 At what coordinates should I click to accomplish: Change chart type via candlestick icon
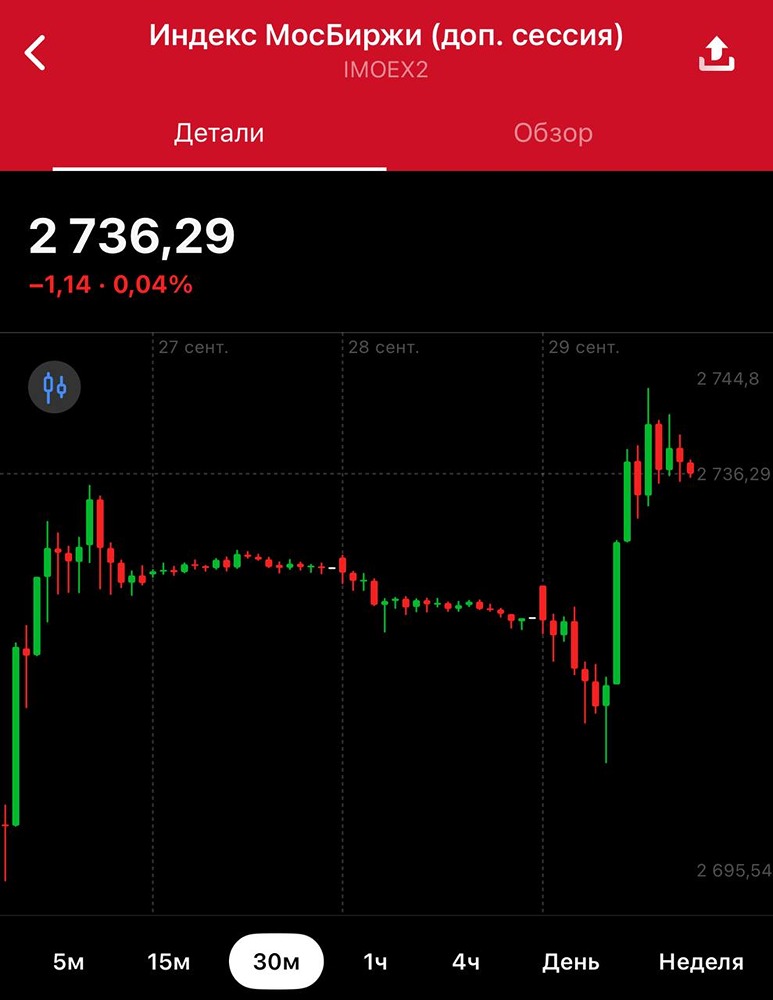[x=54, y=386]
